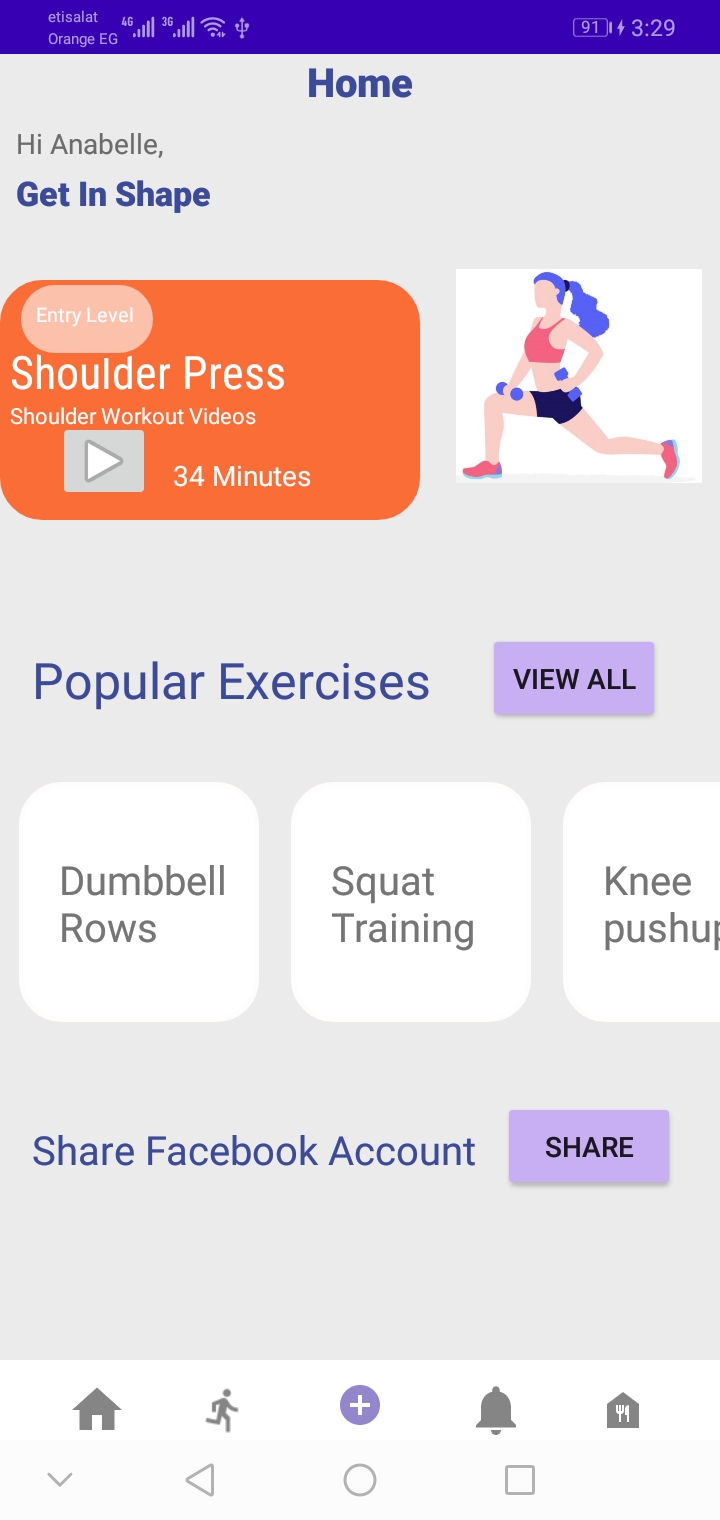Viewport: 720px width, 1520px height.
Task: Open the Home screen tab title
Action: (x=360, y=84)
